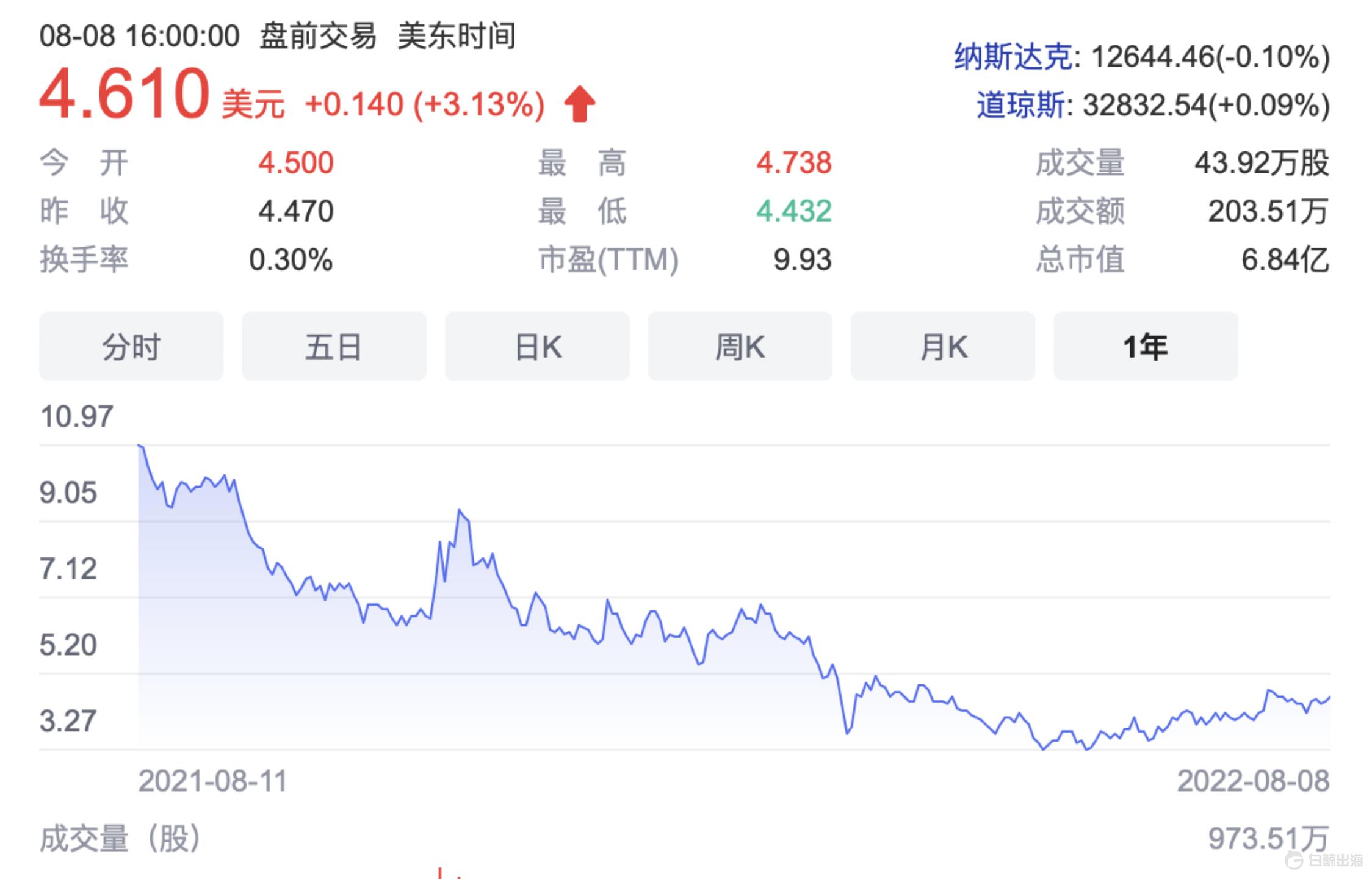This screenshot has width=1372, height=879.
Task: Open the 道琼斯 index link
Action: (x=1022, y=105)
